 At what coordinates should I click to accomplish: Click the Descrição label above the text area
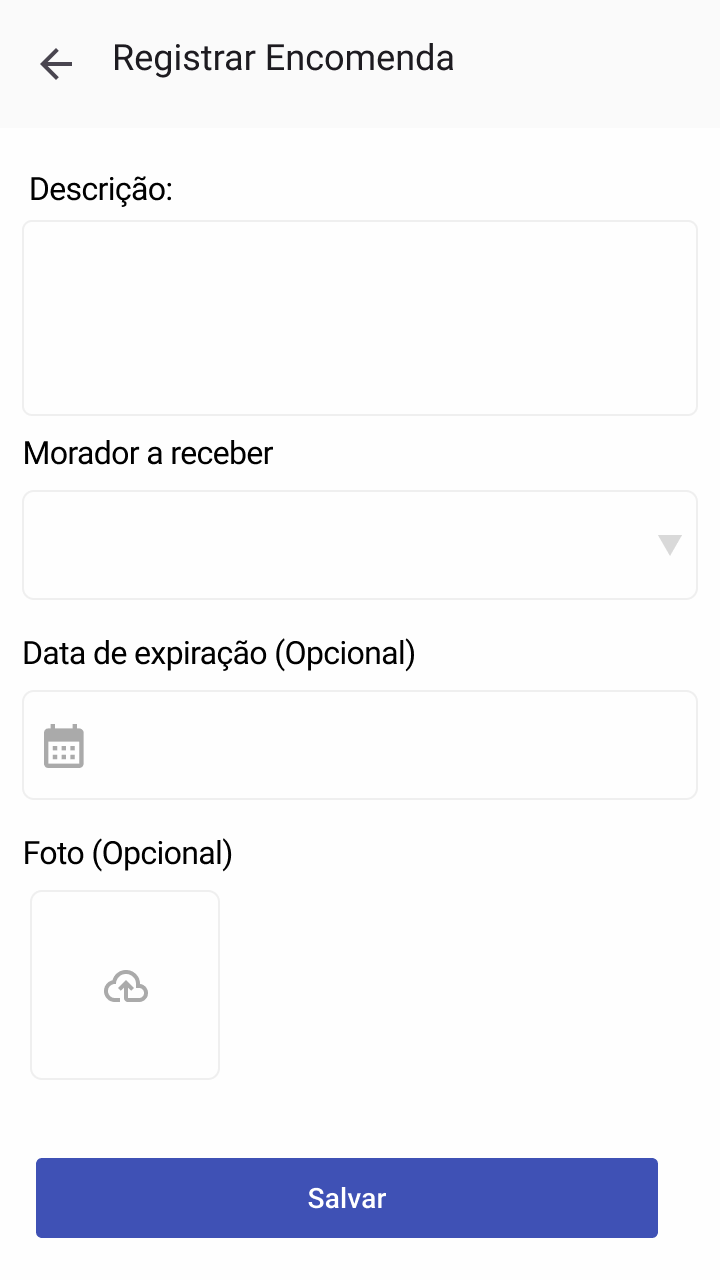[x=99, y=189]
